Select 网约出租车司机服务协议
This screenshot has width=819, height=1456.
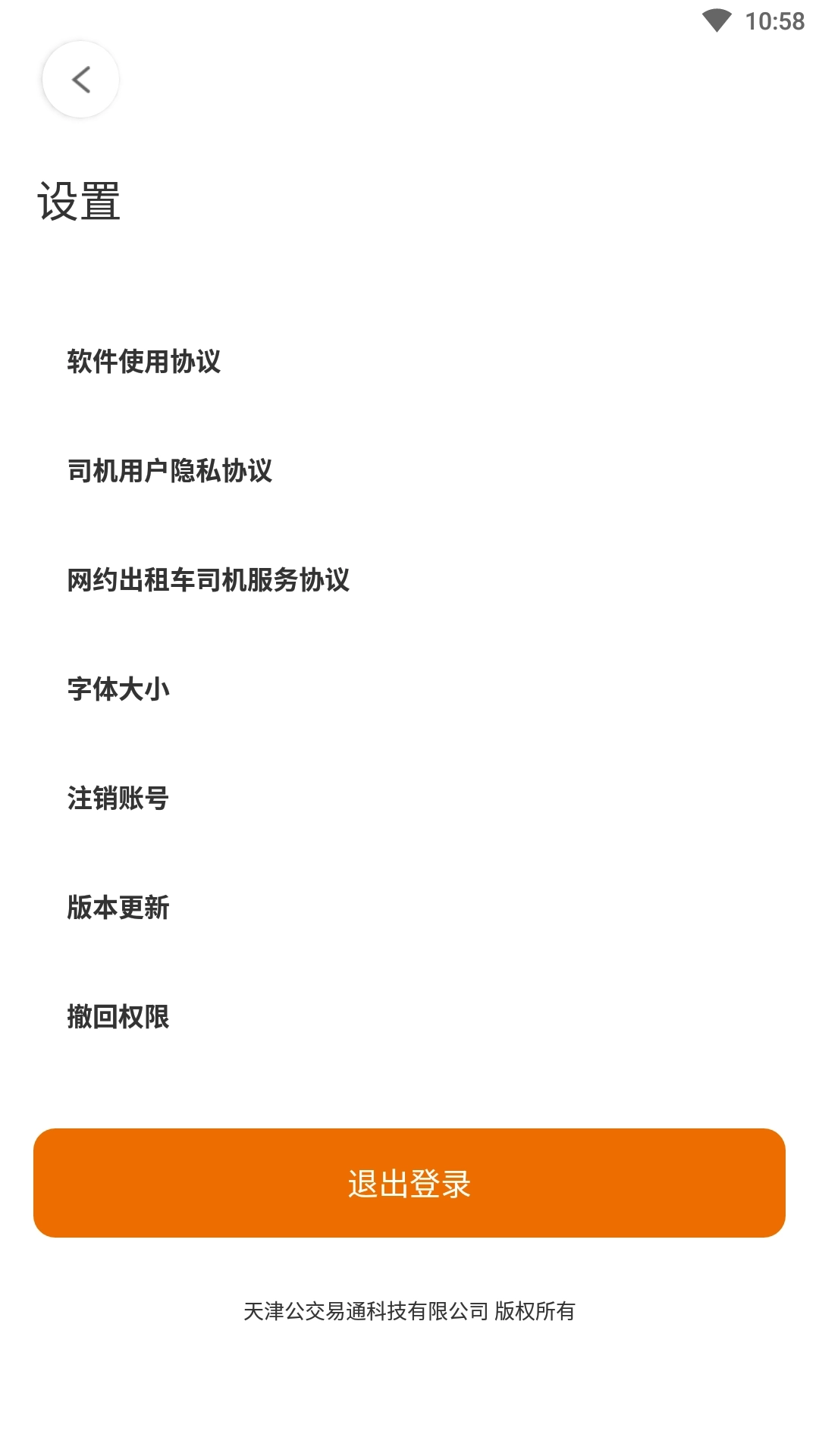[x=211, y=580]
